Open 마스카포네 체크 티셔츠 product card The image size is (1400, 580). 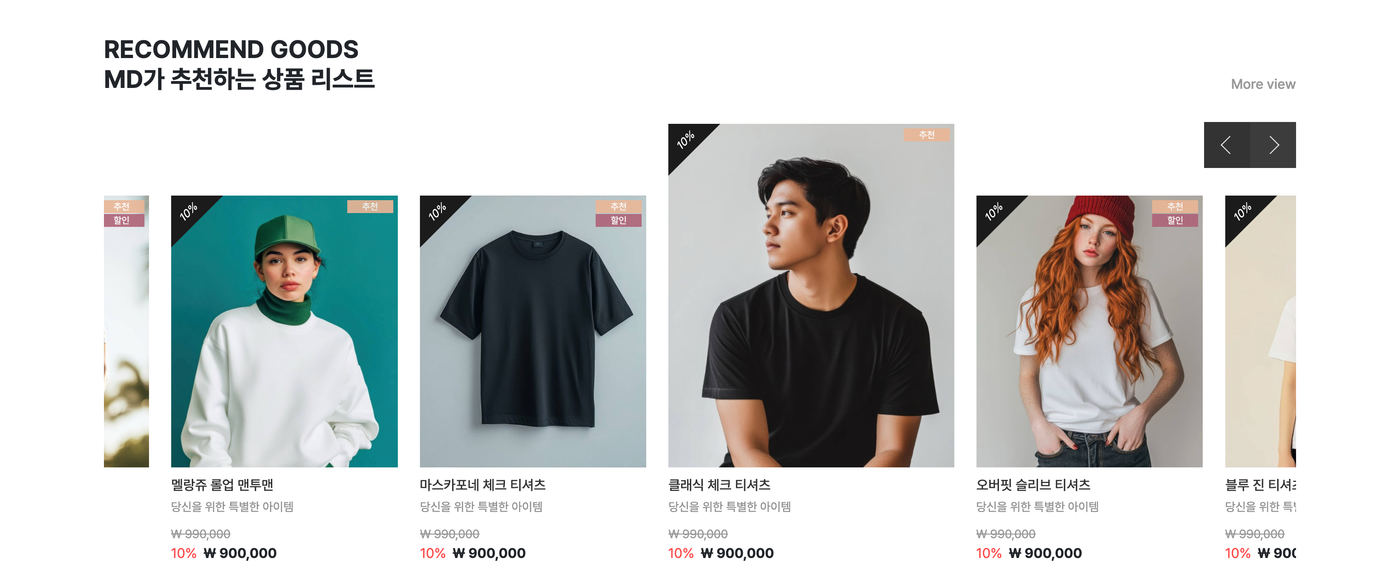click(x=532, y=331)
